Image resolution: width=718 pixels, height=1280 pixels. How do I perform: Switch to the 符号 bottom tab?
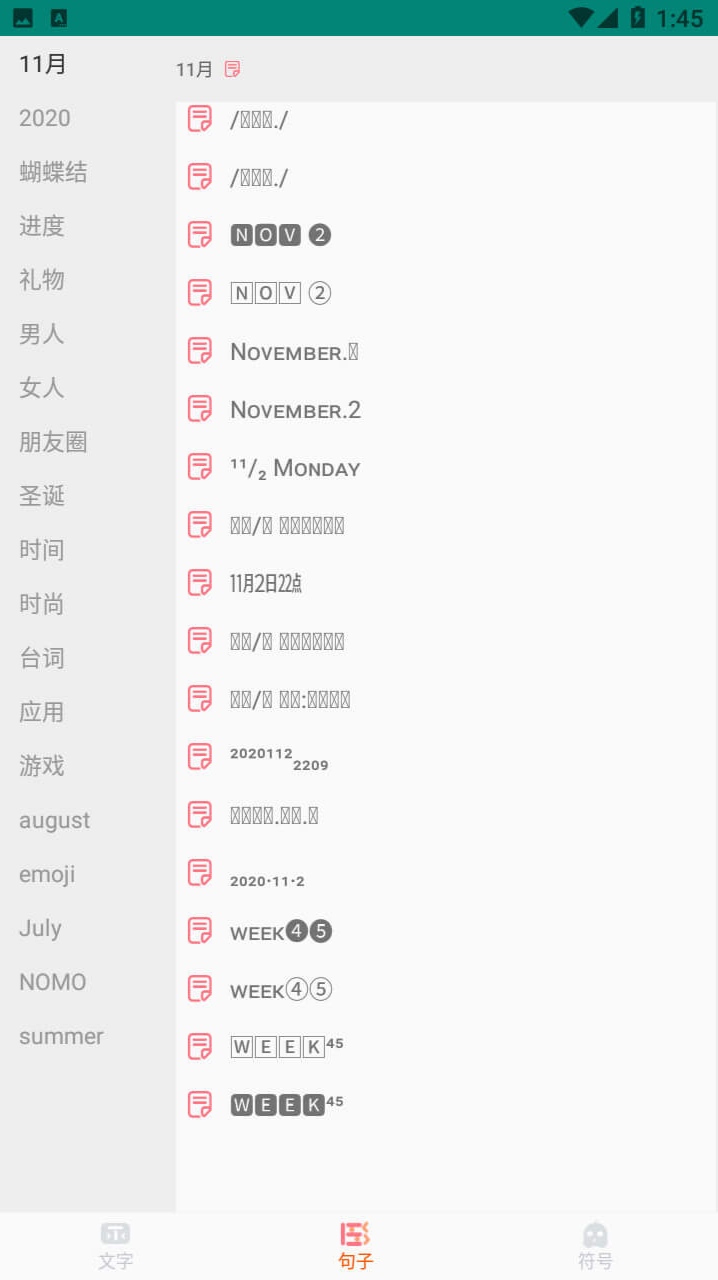pos(595,1246)
